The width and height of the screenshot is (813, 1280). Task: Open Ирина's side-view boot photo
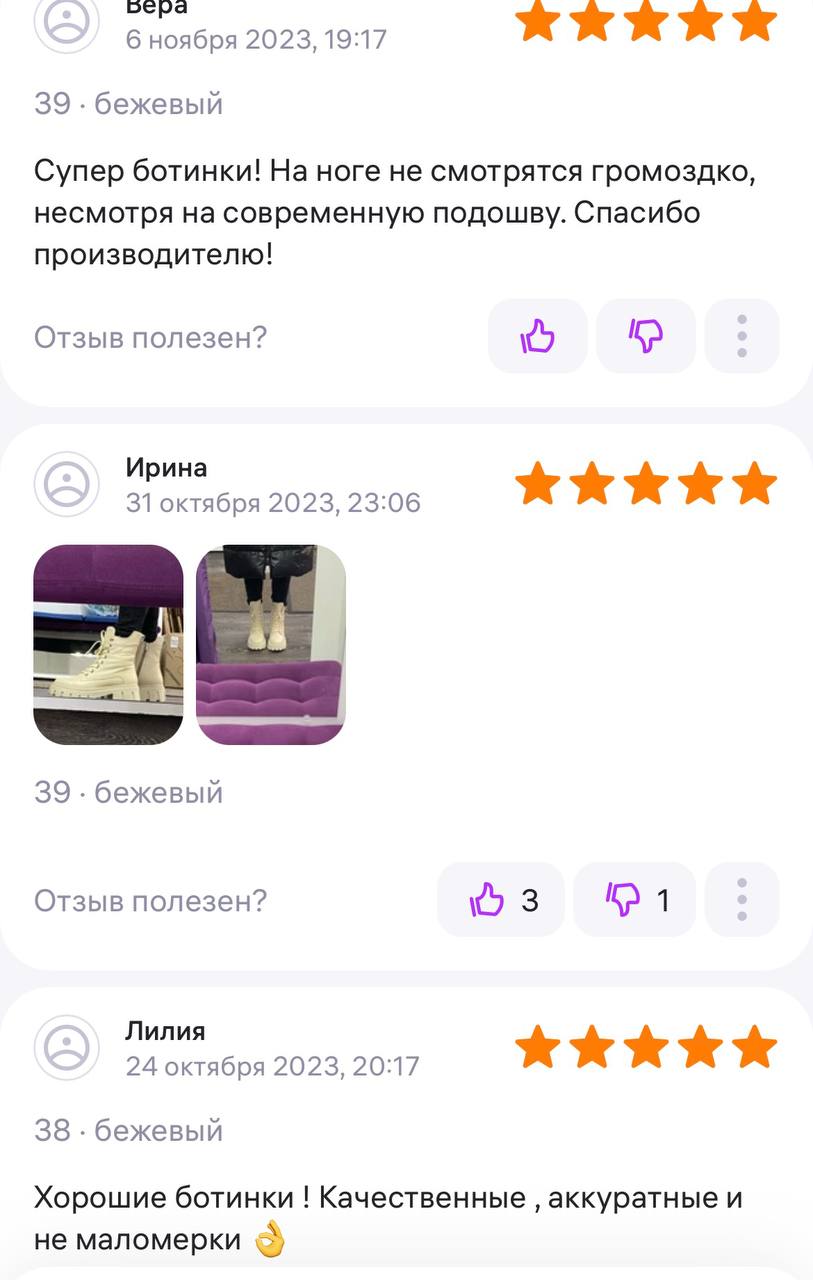pos(109,645)
